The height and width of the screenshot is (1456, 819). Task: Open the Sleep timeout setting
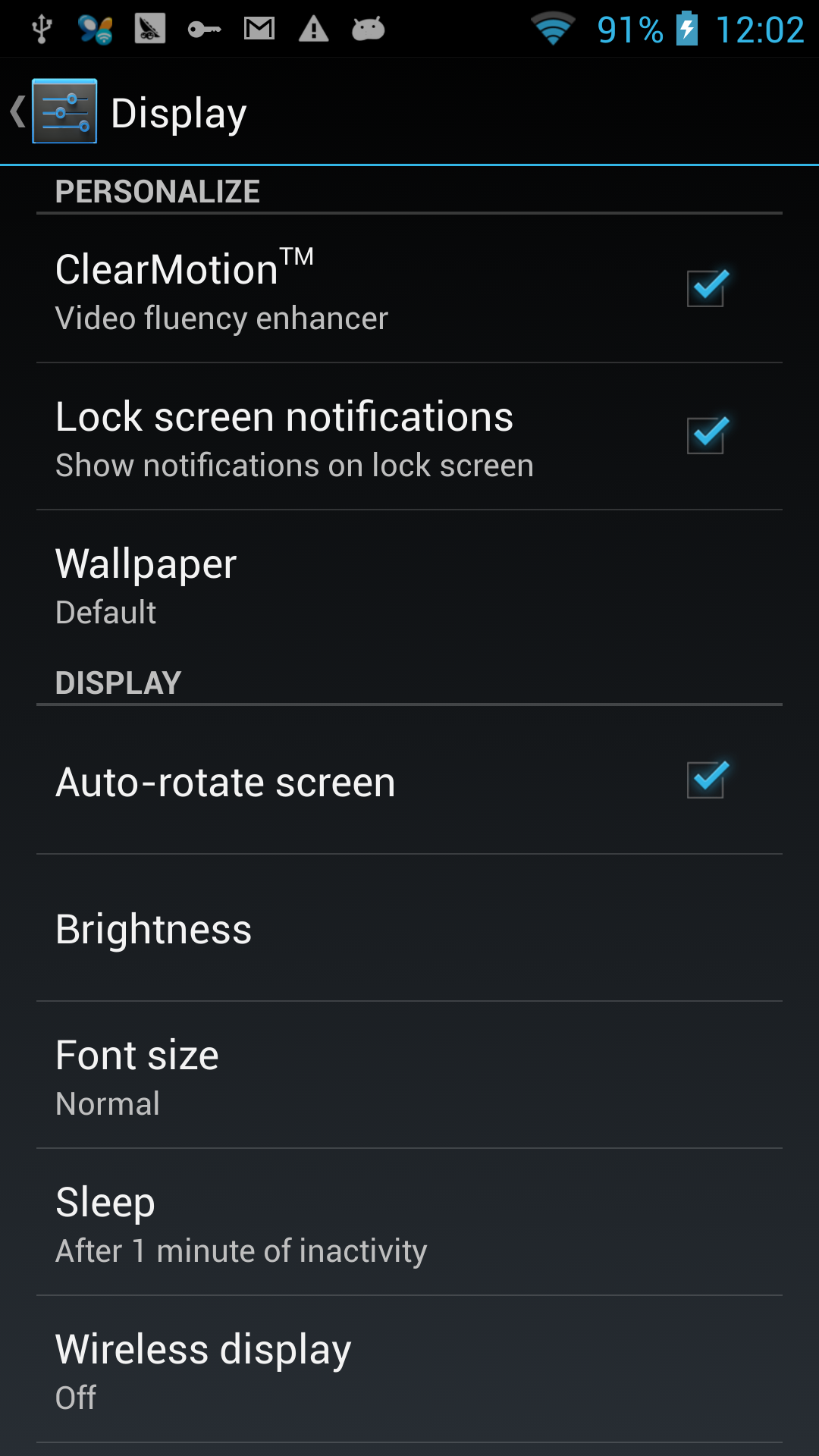click(409, 1222)
